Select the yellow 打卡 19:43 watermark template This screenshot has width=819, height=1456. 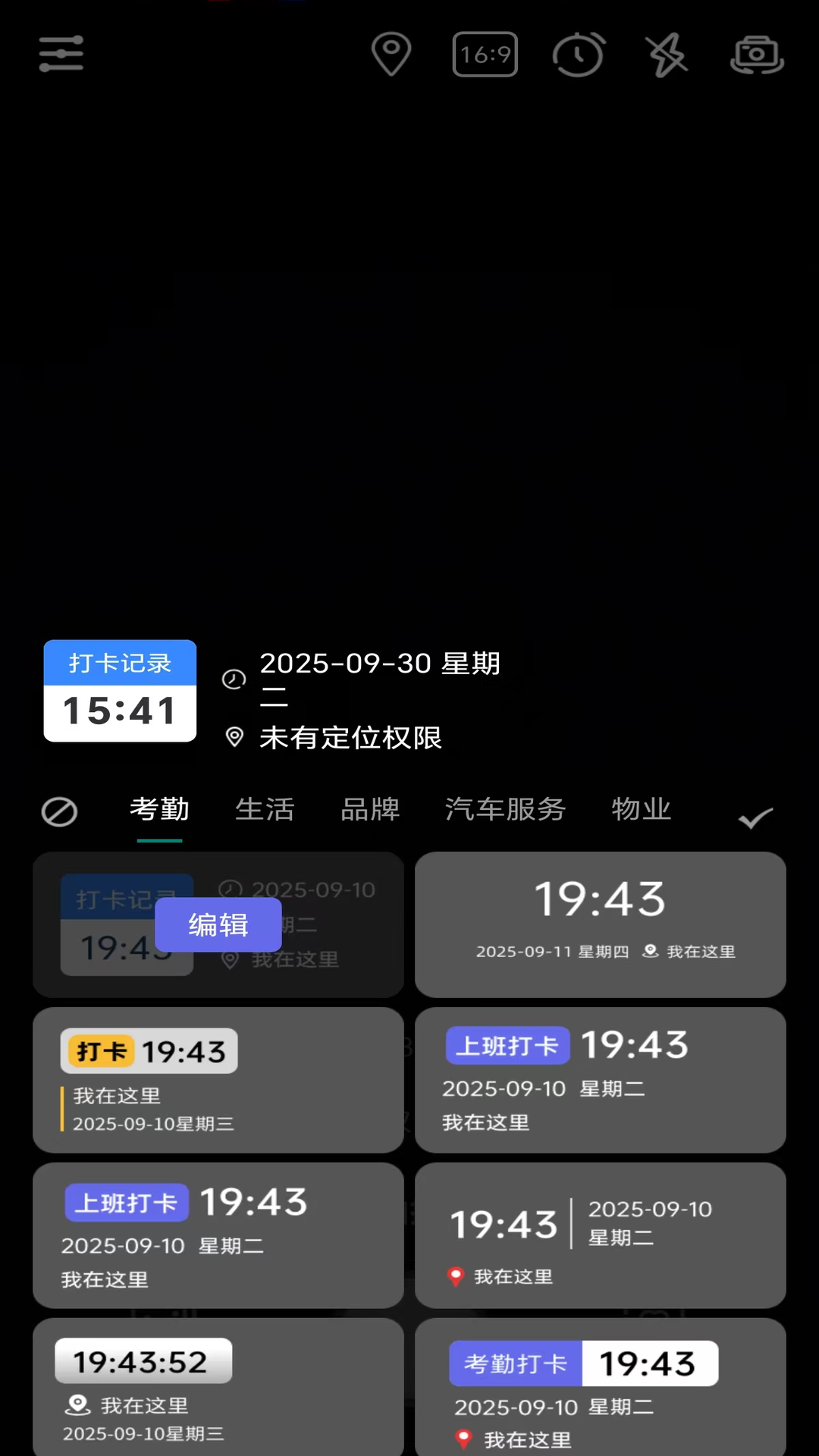(218, 1081)
